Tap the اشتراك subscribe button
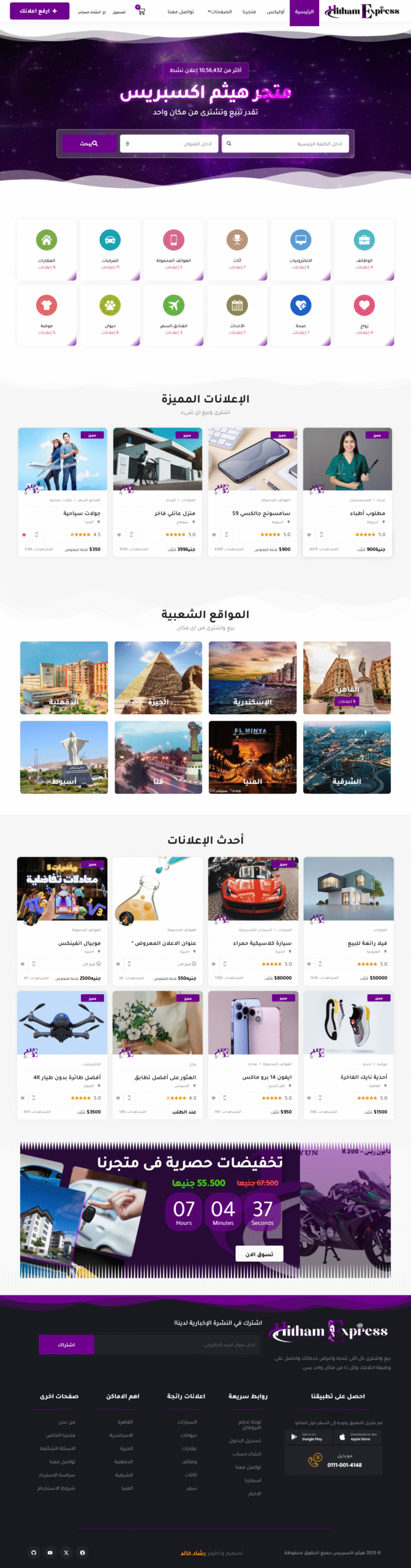The image size is (411, 1568). point(66,1344)
